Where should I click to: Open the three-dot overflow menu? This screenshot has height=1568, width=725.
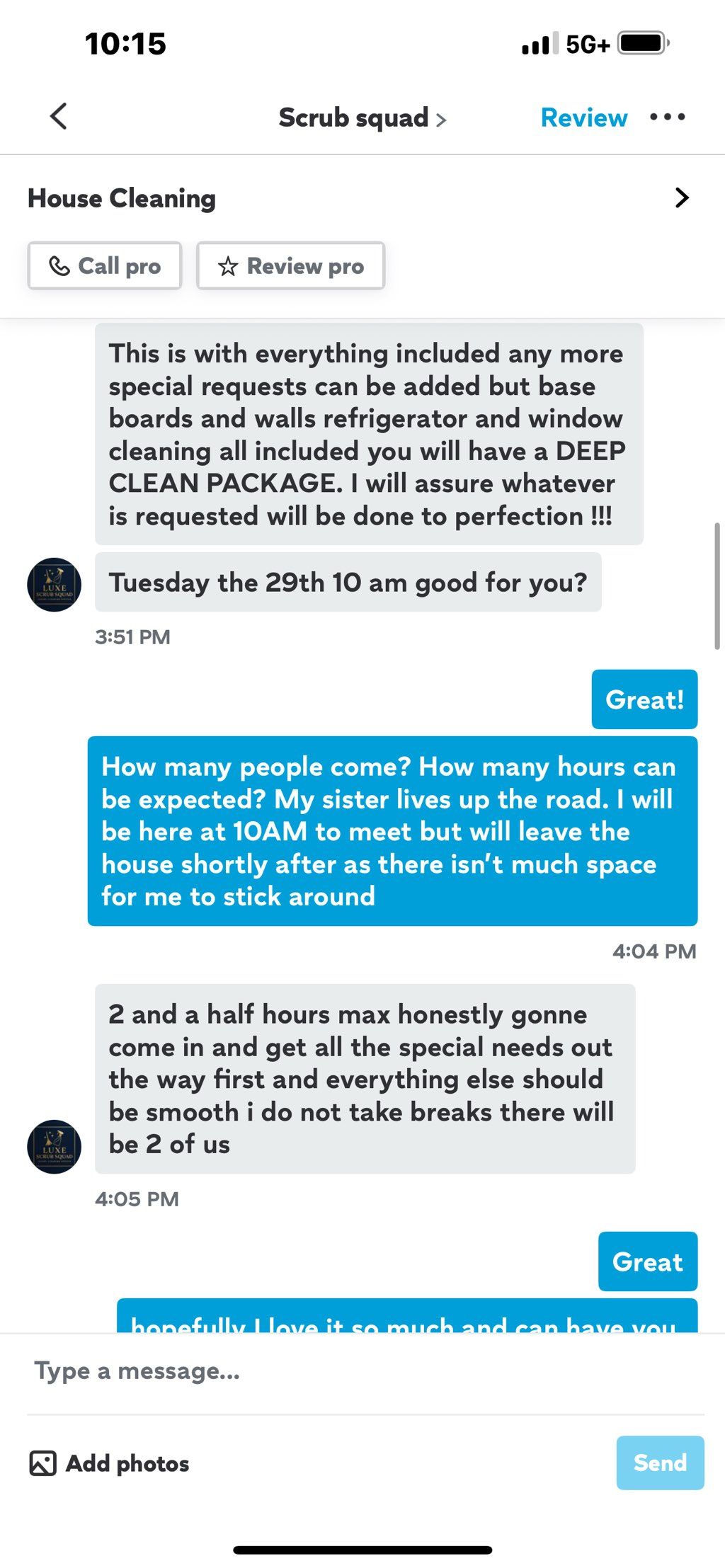pyautogui.click(x=667, y=117)
